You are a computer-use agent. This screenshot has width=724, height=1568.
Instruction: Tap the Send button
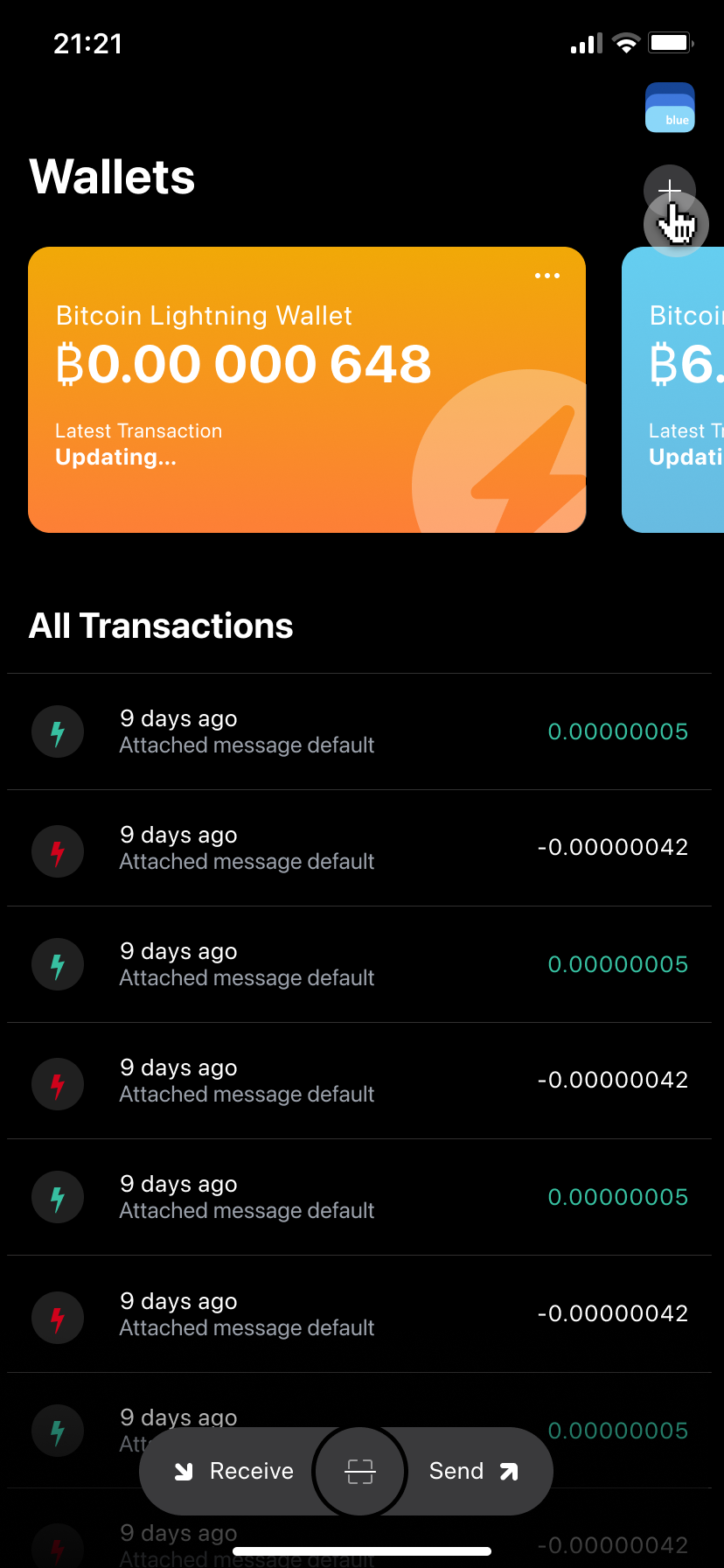(x=474, y=1471)
